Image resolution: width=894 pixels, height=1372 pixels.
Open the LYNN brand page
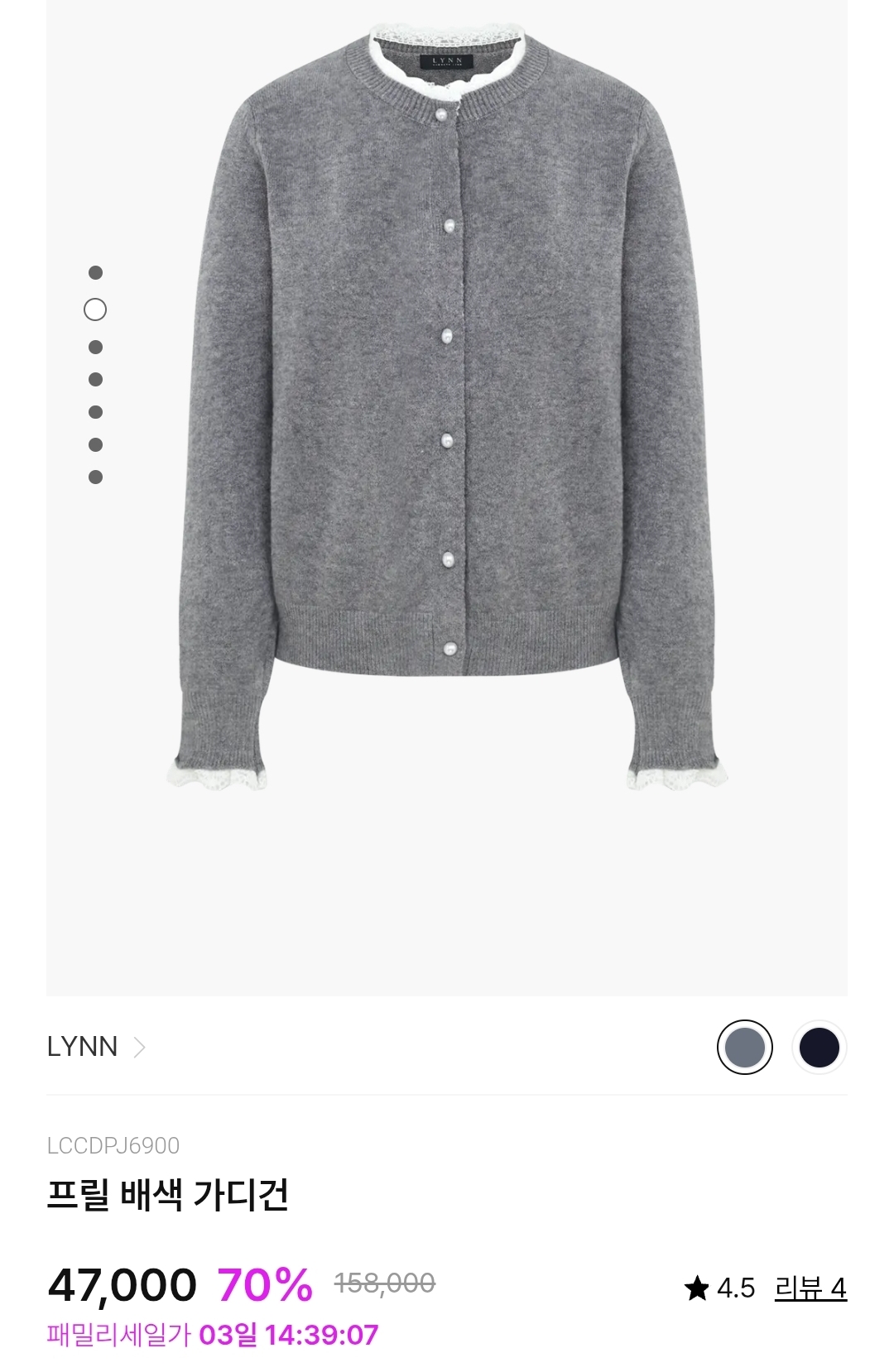pyautogui.click(x=95, y=1047)
